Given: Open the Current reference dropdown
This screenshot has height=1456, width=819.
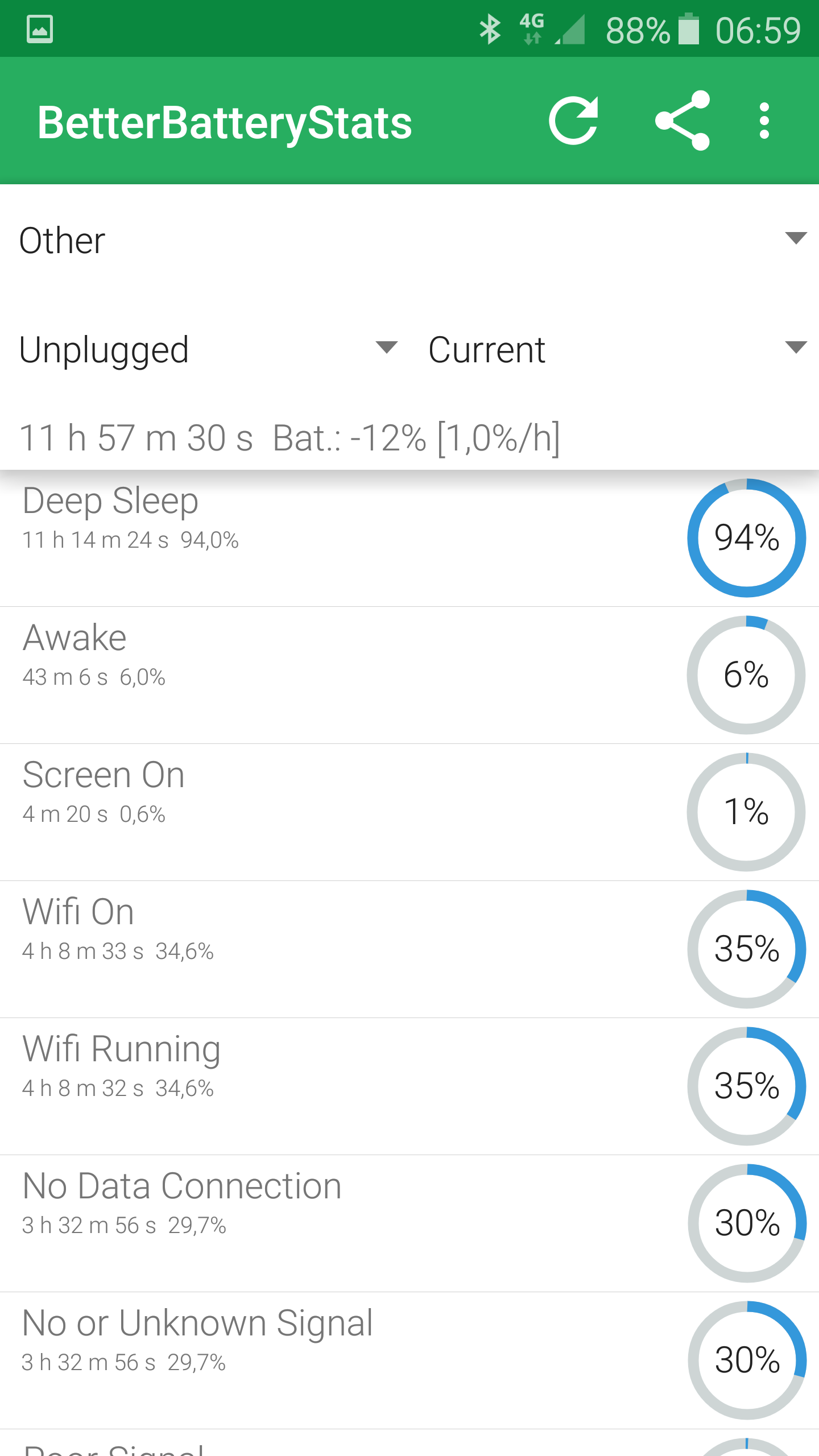Looking at the screenshot, I should (x=614, y=349).
